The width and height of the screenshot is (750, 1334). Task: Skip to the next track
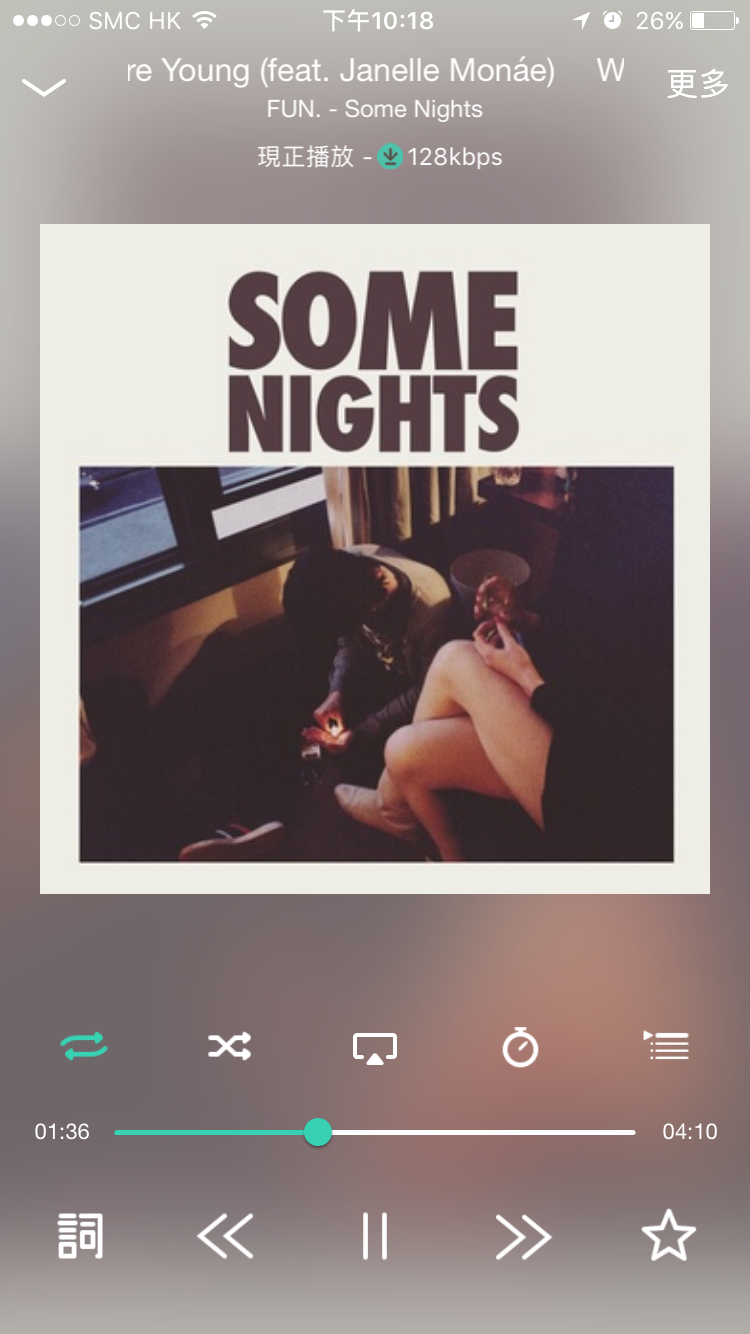click(523, 1237)
